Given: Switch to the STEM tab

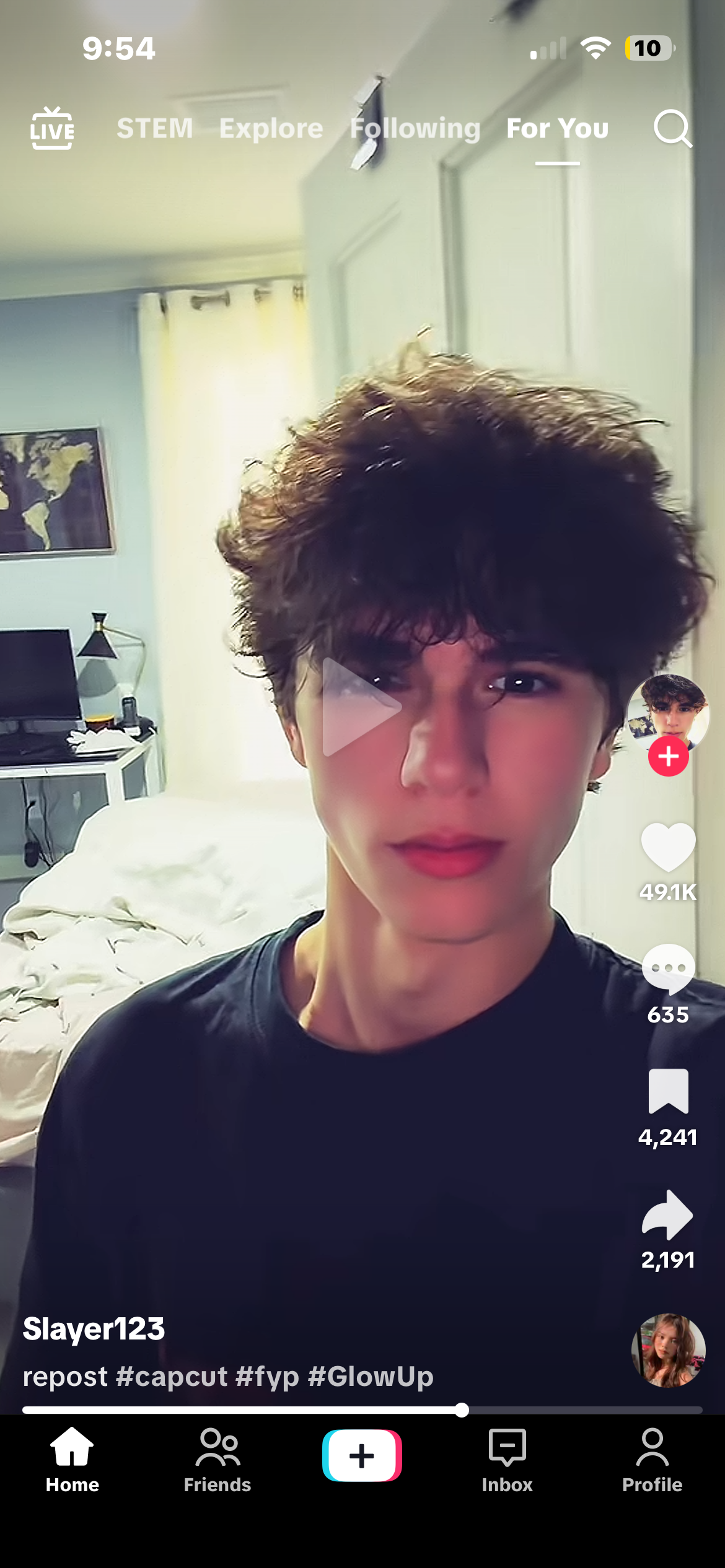Looking at the screenshot, I should point(155,128).
